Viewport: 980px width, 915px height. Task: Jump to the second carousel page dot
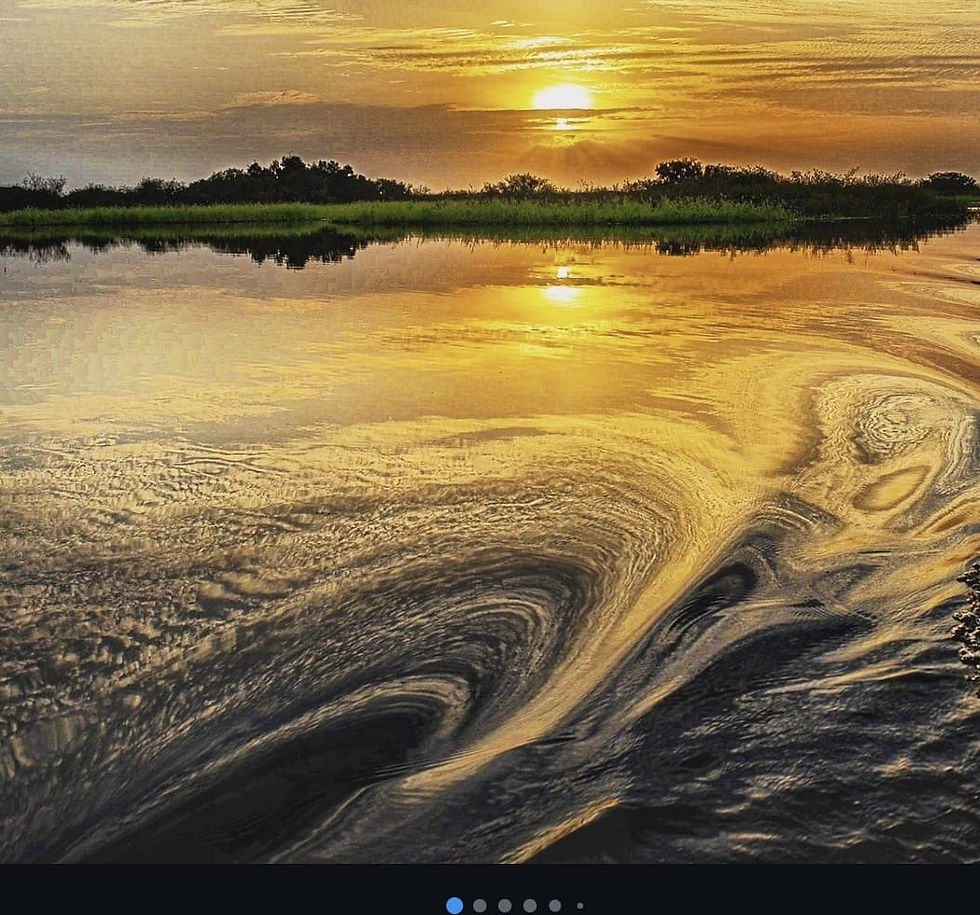coord(480,905)
